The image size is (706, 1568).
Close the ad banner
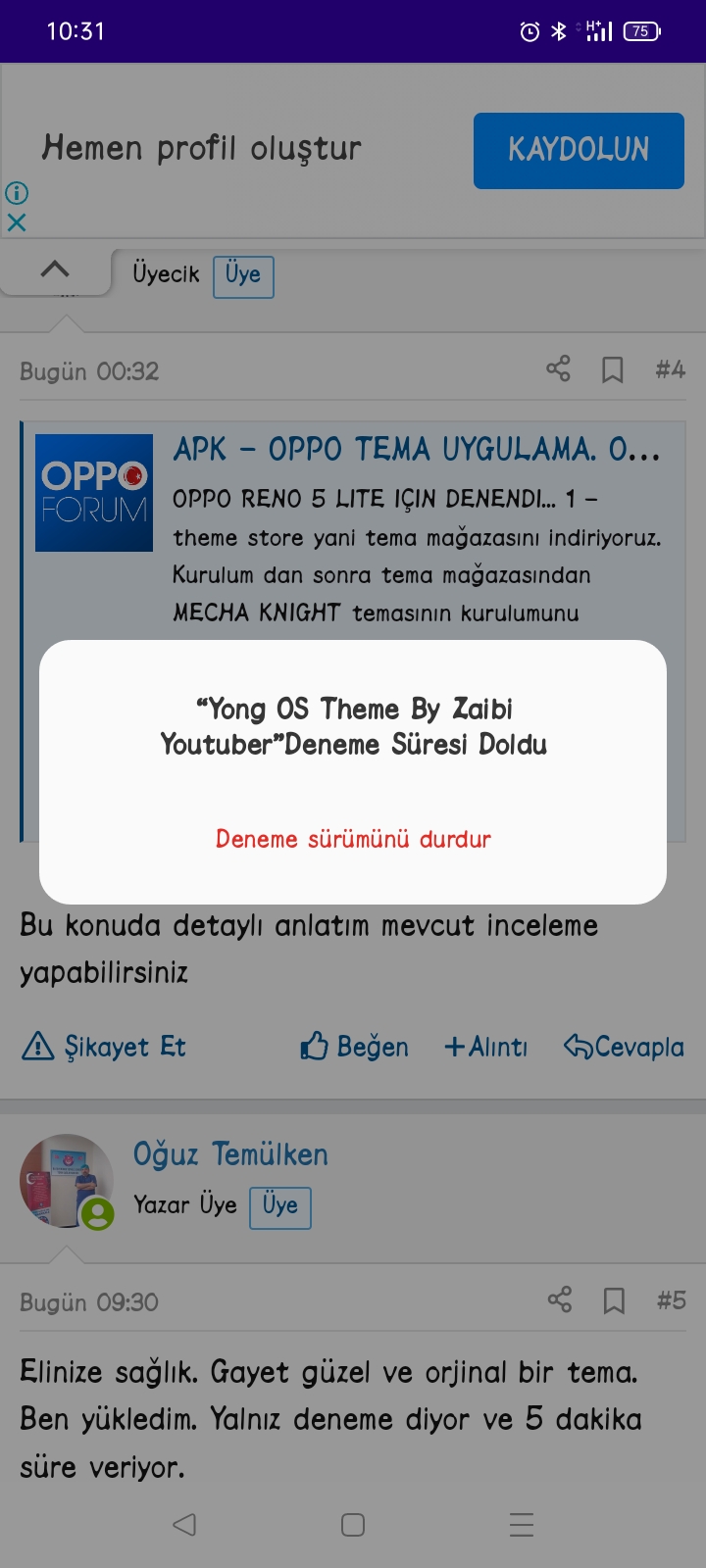tap(17, 222)
